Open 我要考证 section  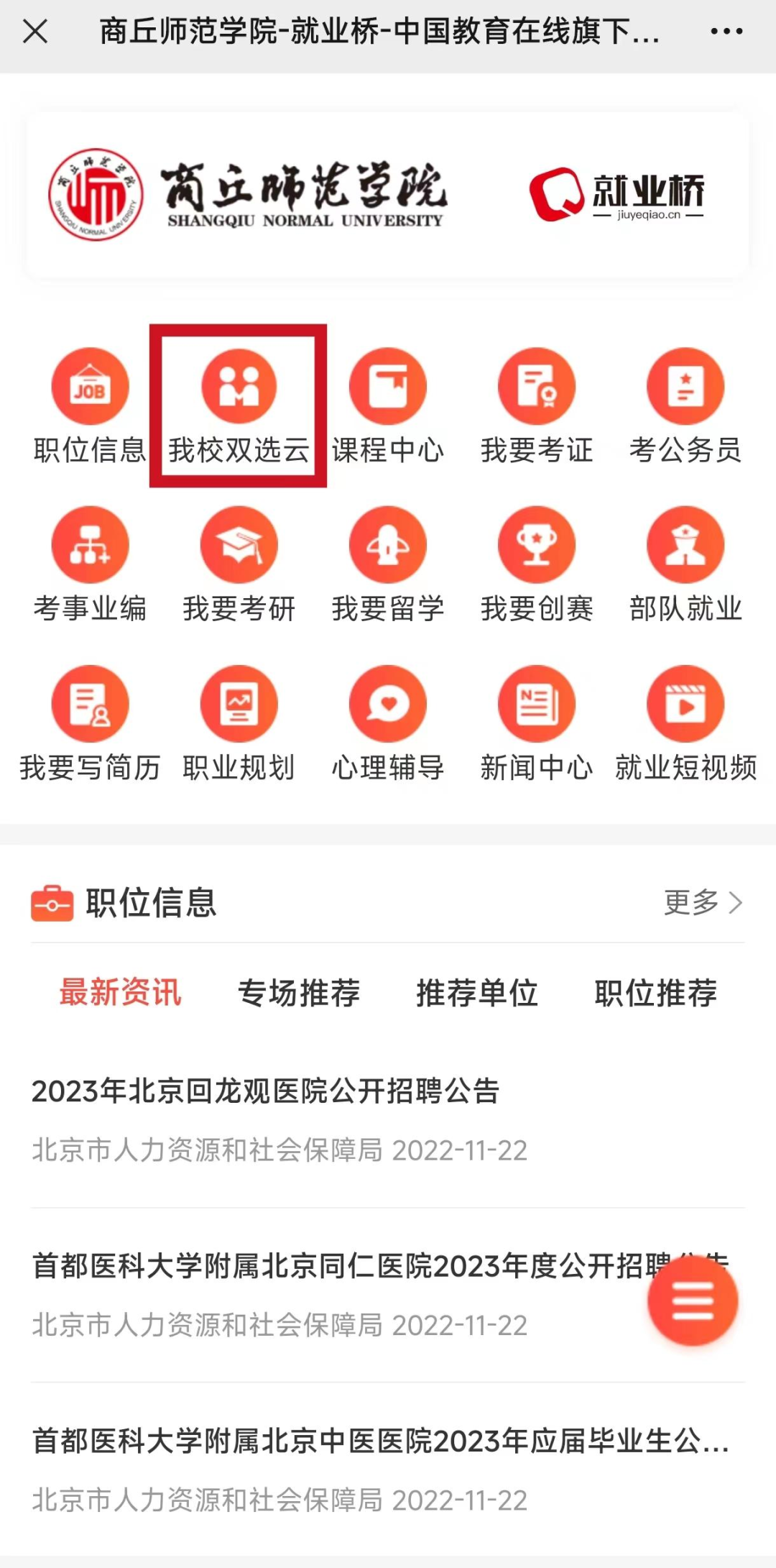pyautogui.click(x=537, y=387)
